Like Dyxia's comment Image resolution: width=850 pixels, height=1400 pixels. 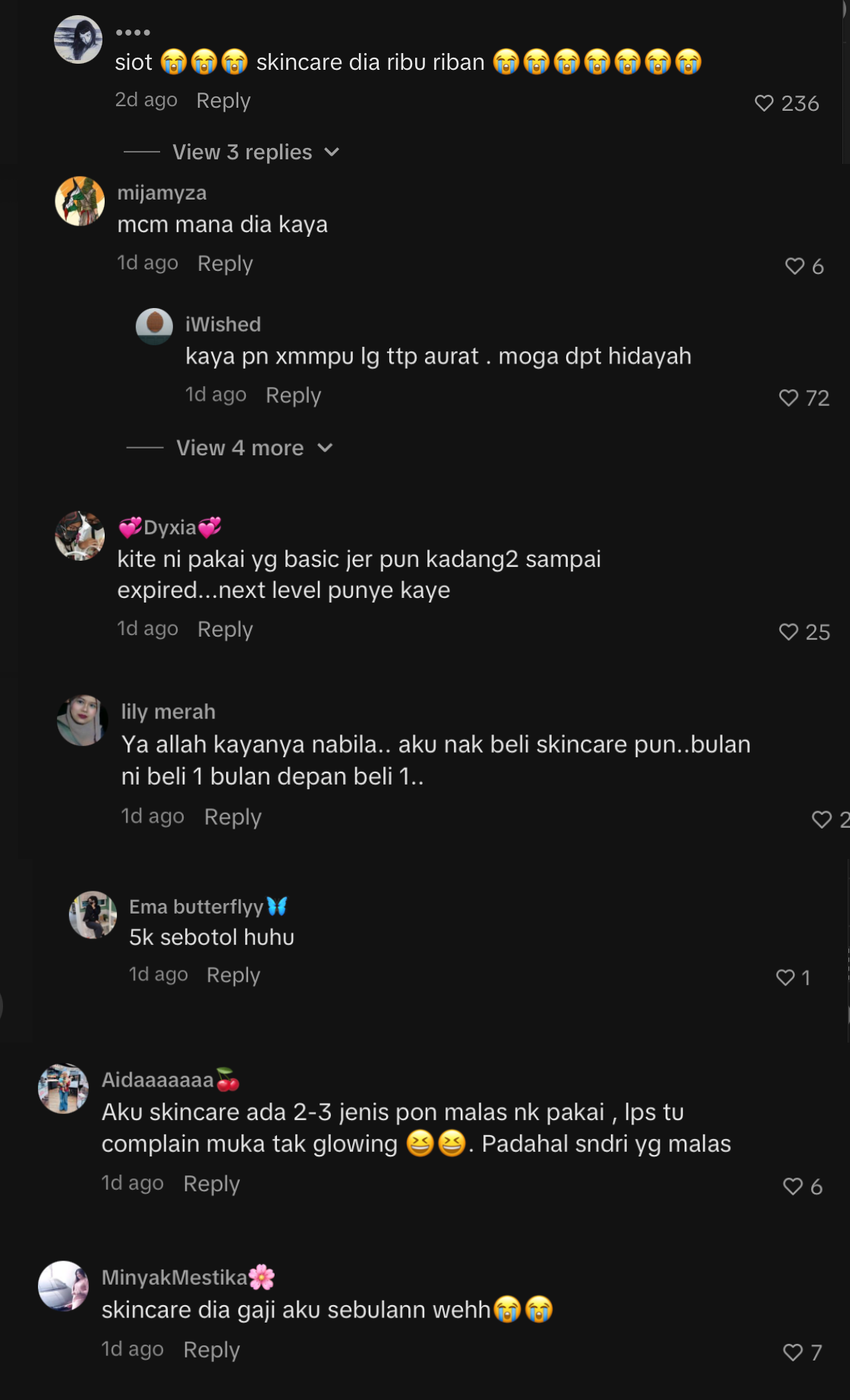789,632
